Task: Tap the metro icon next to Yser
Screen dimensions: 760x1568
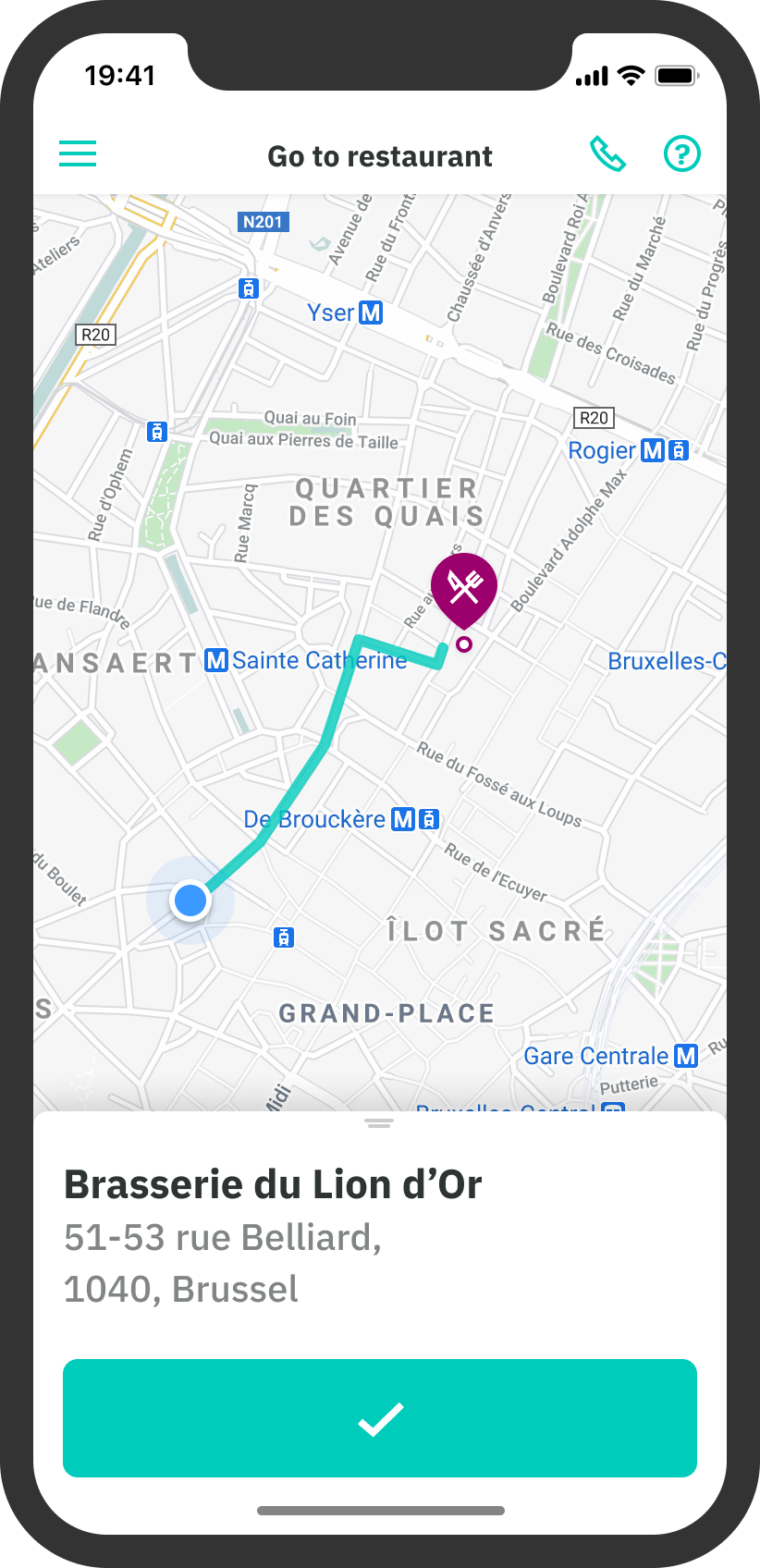Action: tap(373, 312)
